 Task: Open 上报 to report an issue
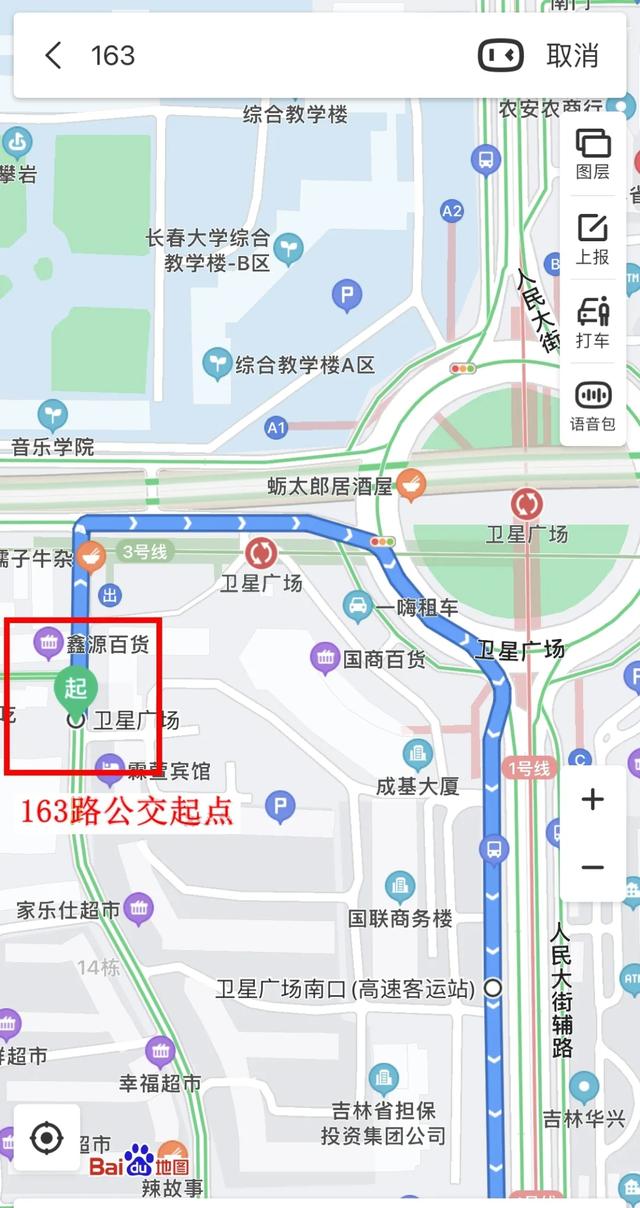click(x=593, y=240)
